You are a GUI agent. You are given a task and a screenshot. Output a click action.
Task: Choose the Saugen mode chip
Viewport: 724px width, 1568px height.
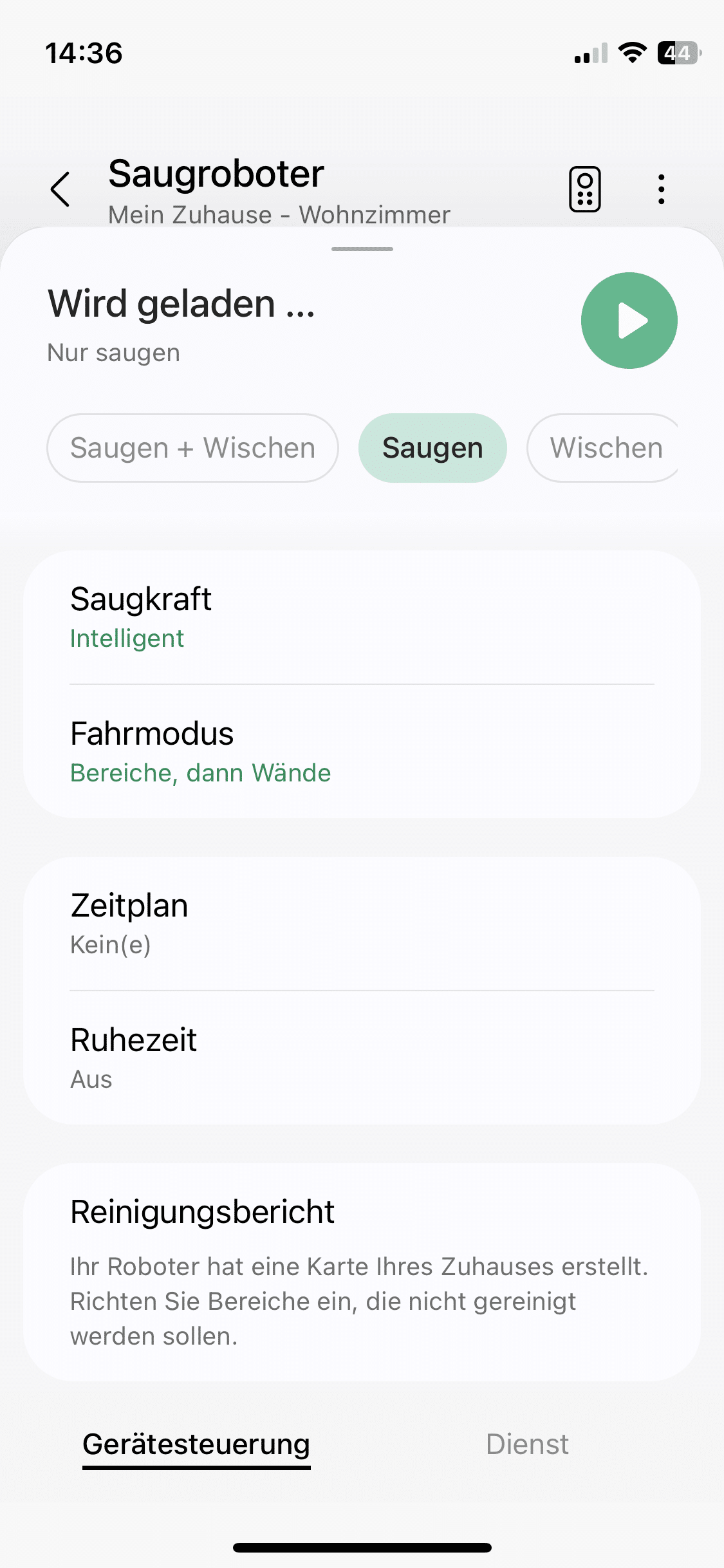pyautogui.click(x=432, y=448)
